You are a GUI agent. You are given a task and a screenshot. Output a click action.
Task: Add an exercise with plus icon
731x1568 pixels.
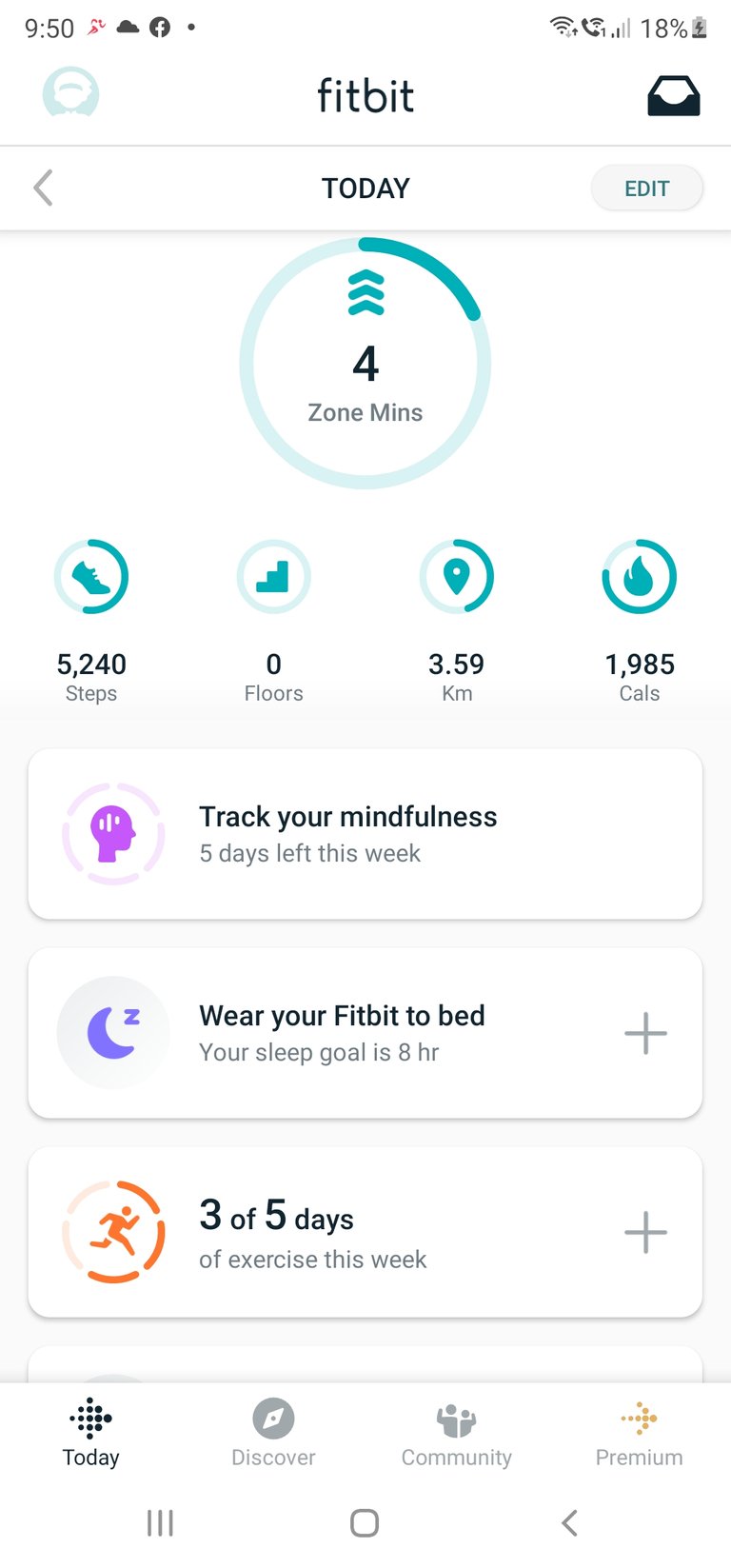[x=645, y=1233]
